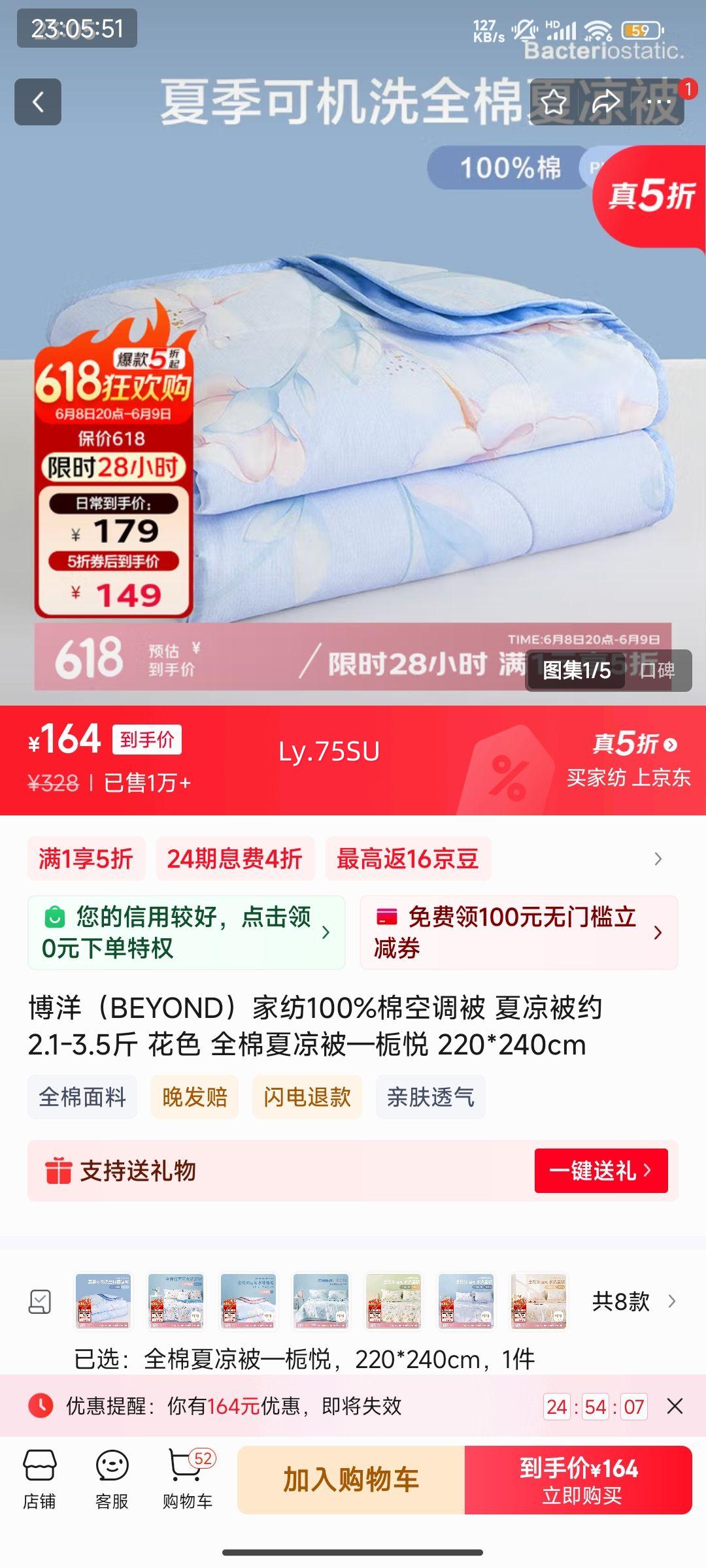706x1568 pixels.
Task: Go back using the top-left arrow
Action: coord(38,102)
